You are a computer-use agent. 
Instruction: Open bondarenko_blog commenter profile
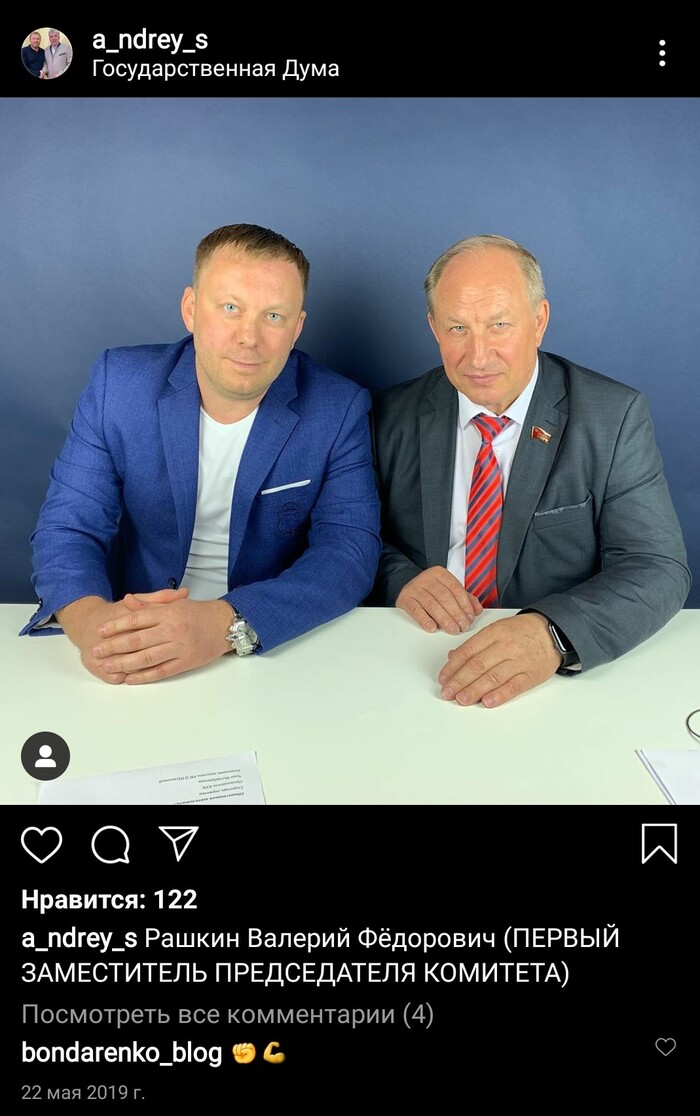click(x=121, y=1052)
